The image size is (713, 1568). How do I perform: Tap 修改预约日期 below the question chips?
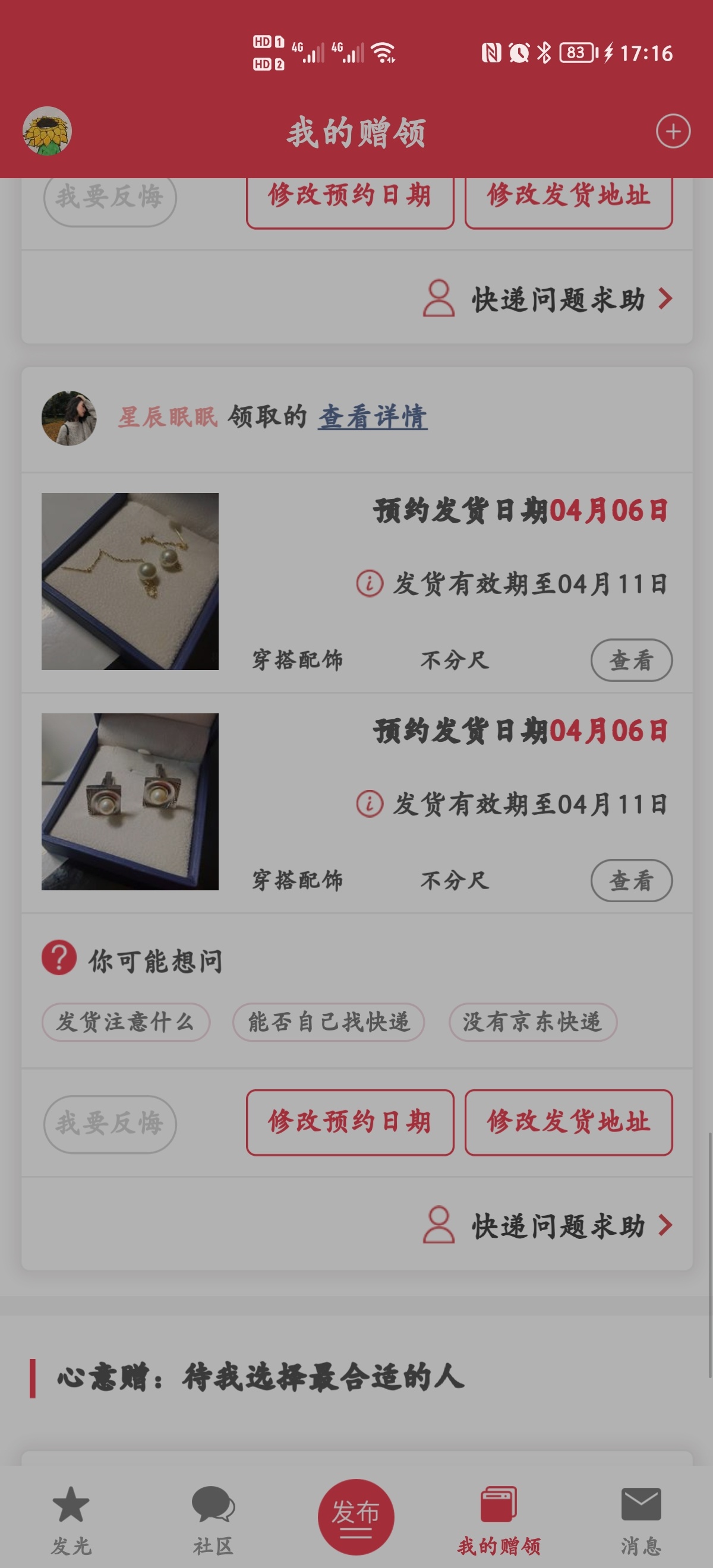click(350, 1123)
